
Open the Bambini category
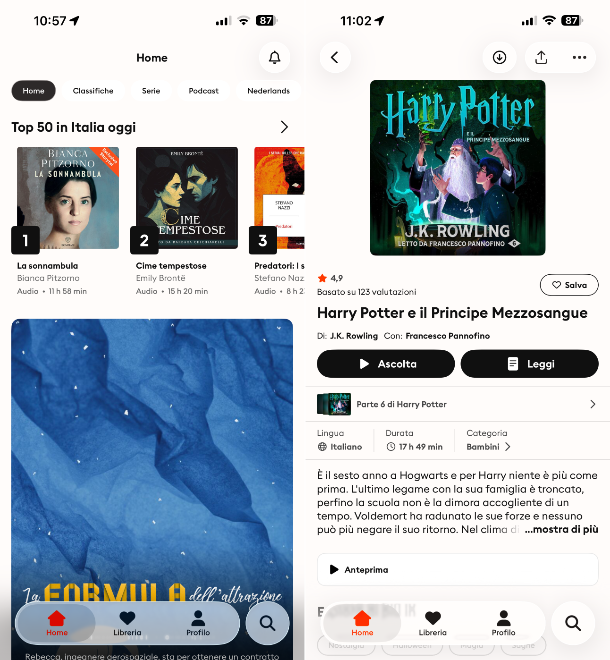click(x=489, y=447)
